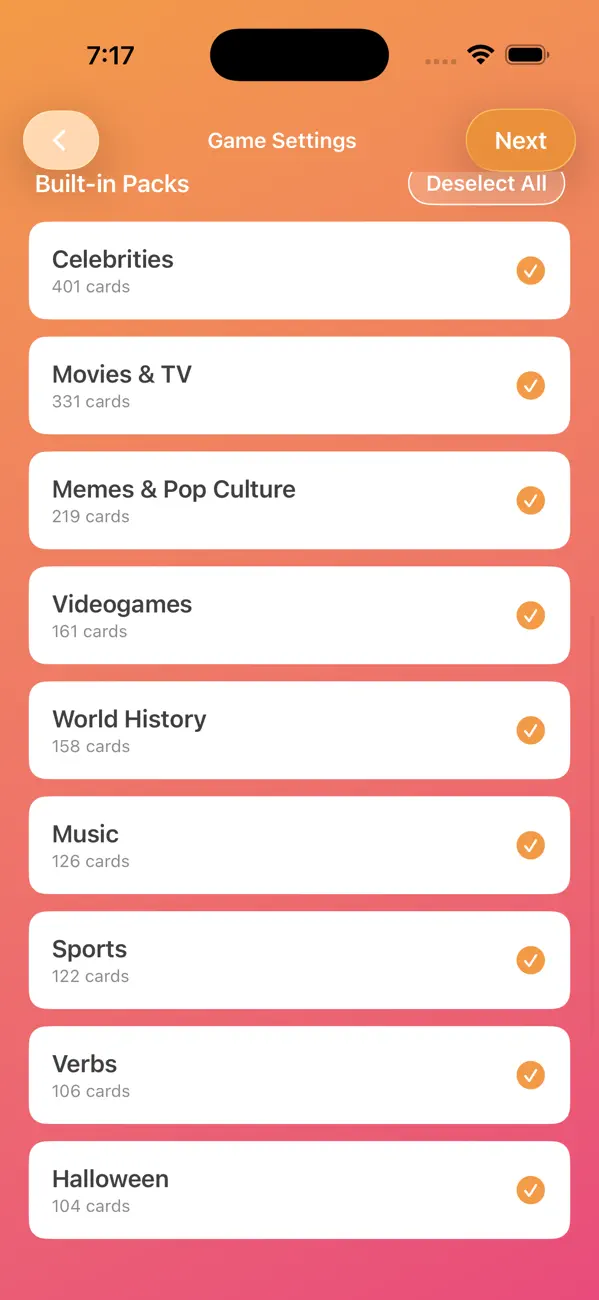Go back using the back arrow
The image size is (599, 1300).
click(x=61, y=140)
